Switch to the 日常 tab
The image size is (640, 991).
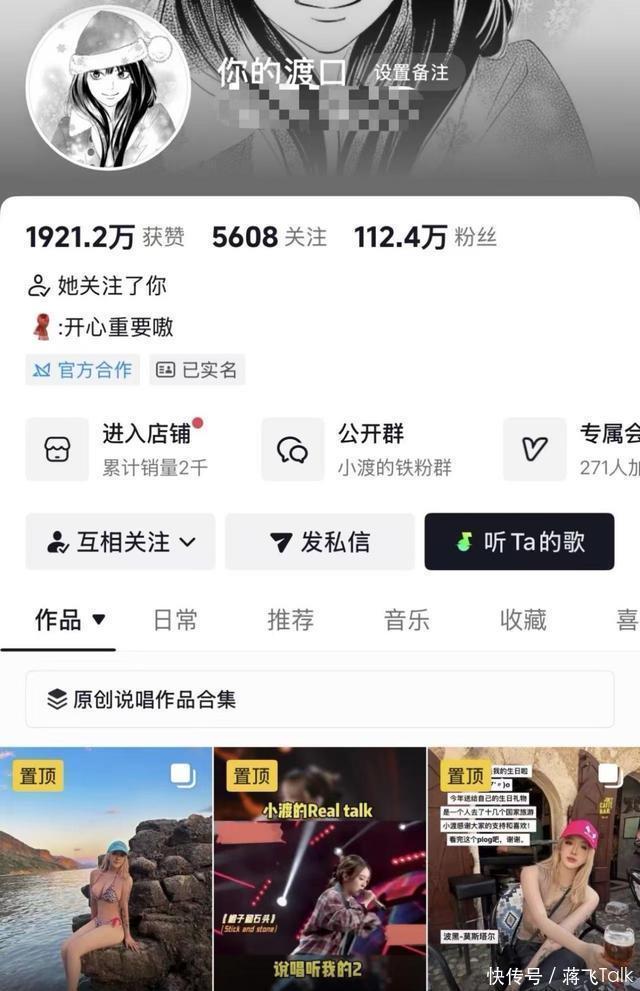coord(175,620)
